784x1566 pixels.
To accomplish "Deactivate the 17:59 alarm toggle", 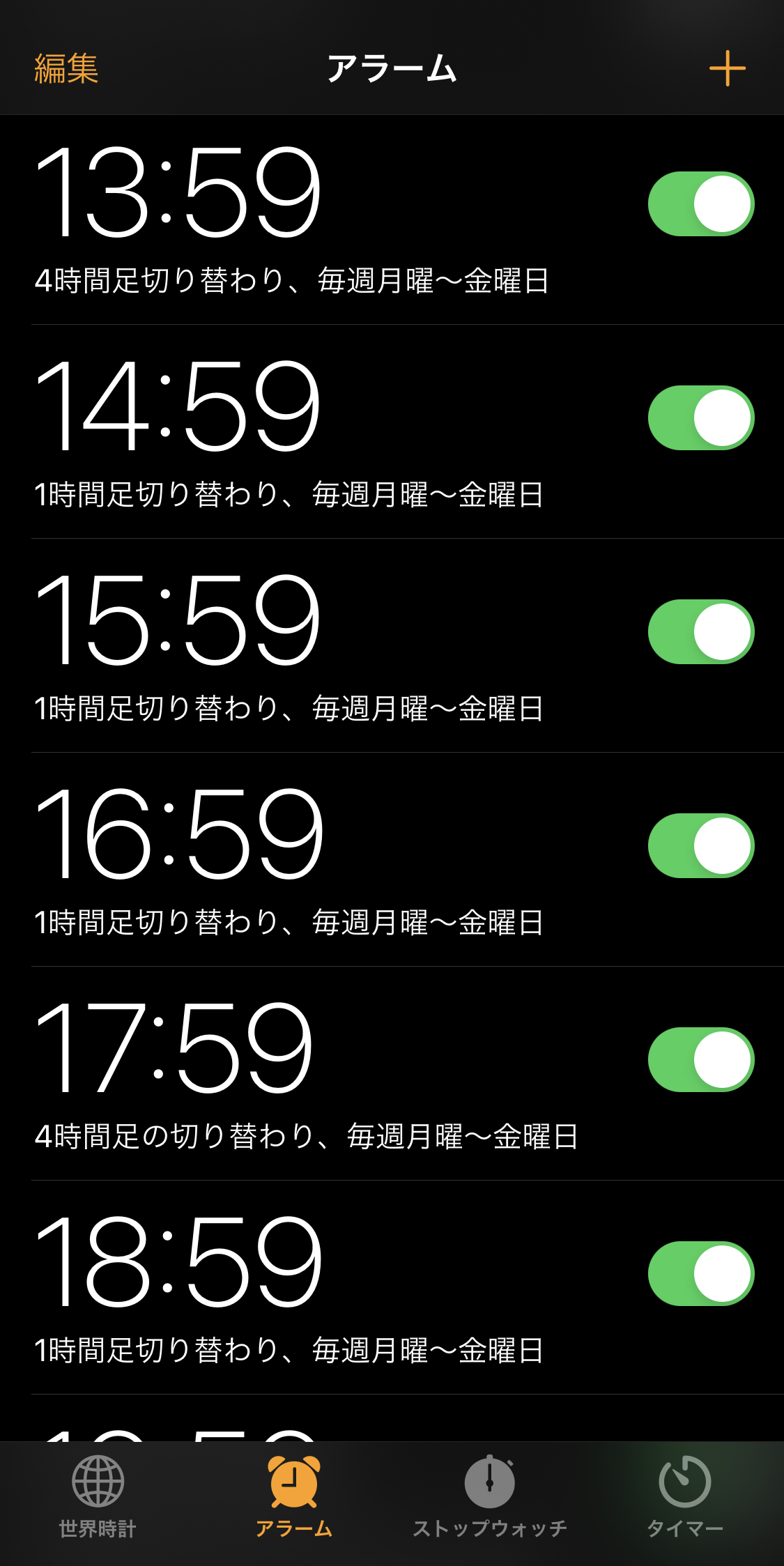I will tap(701, 1059).
